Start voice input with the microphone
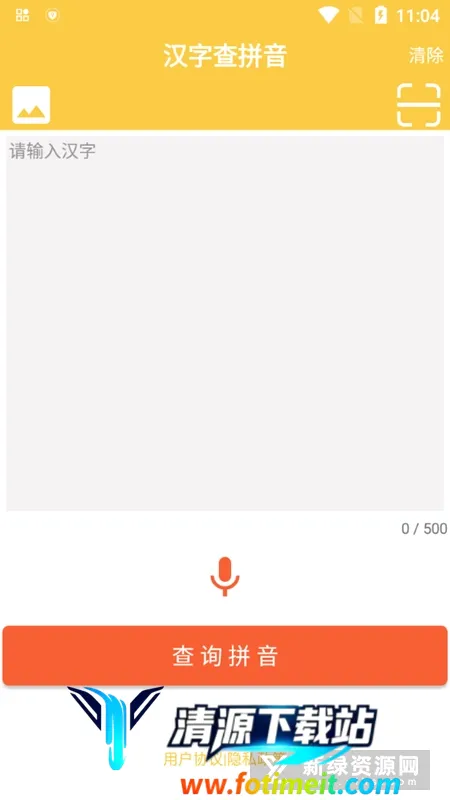 pyautogui.click(x=225, y=577)
